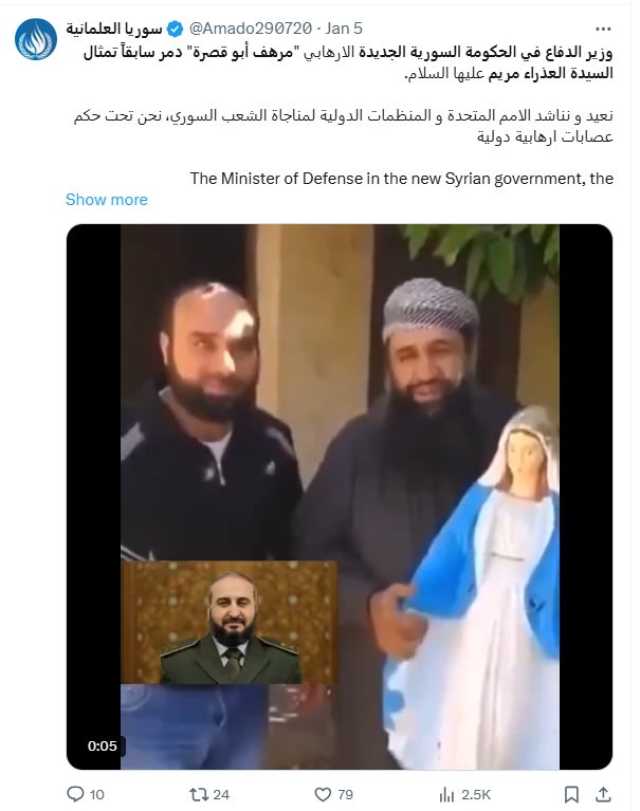Viewport: 640px width, 811px height.
Task: Open the post's three-dot overflow menu
Action: (603, 28)
